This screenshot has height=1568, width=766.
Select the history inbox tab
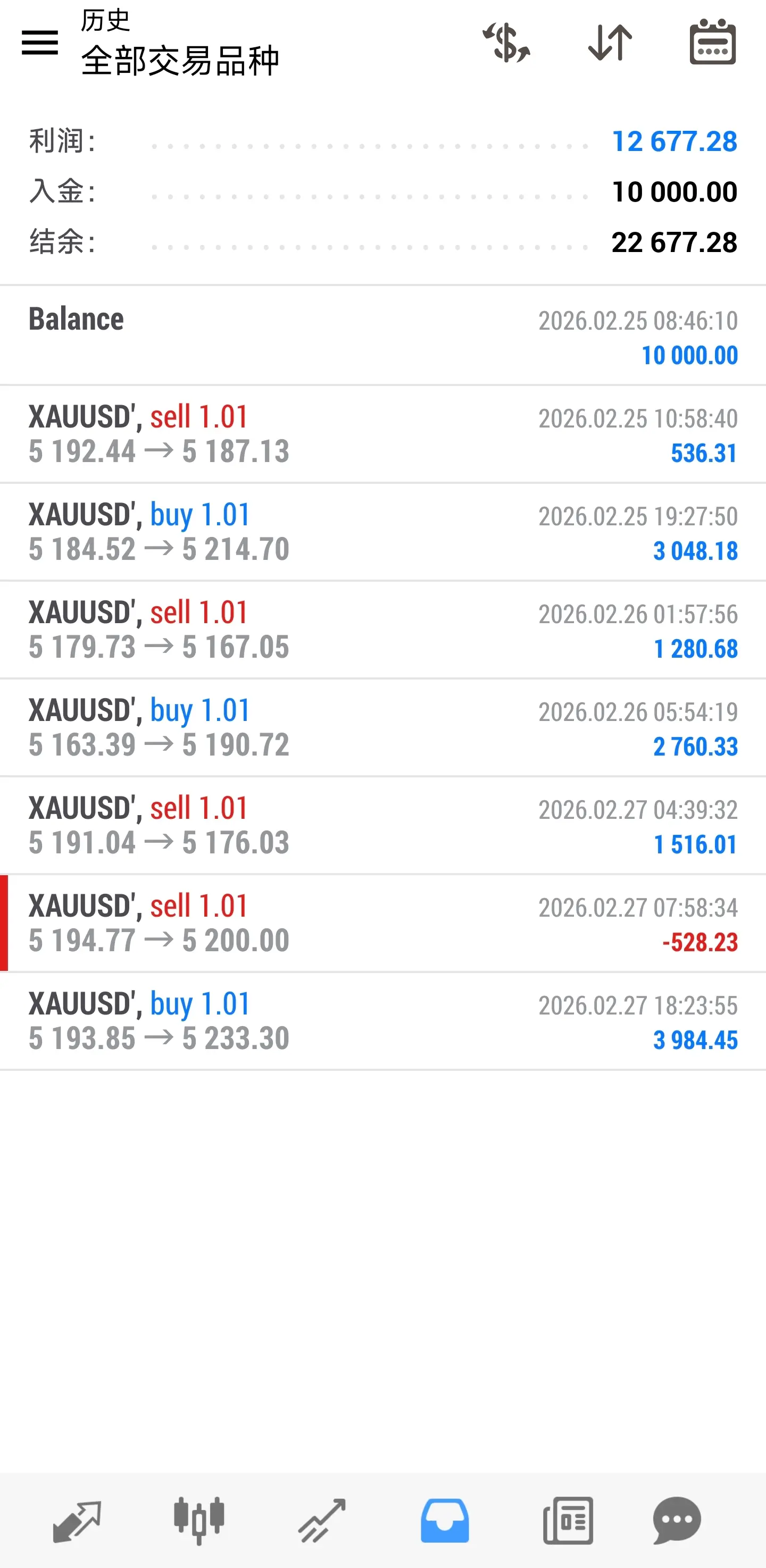tap(445, 1521)
